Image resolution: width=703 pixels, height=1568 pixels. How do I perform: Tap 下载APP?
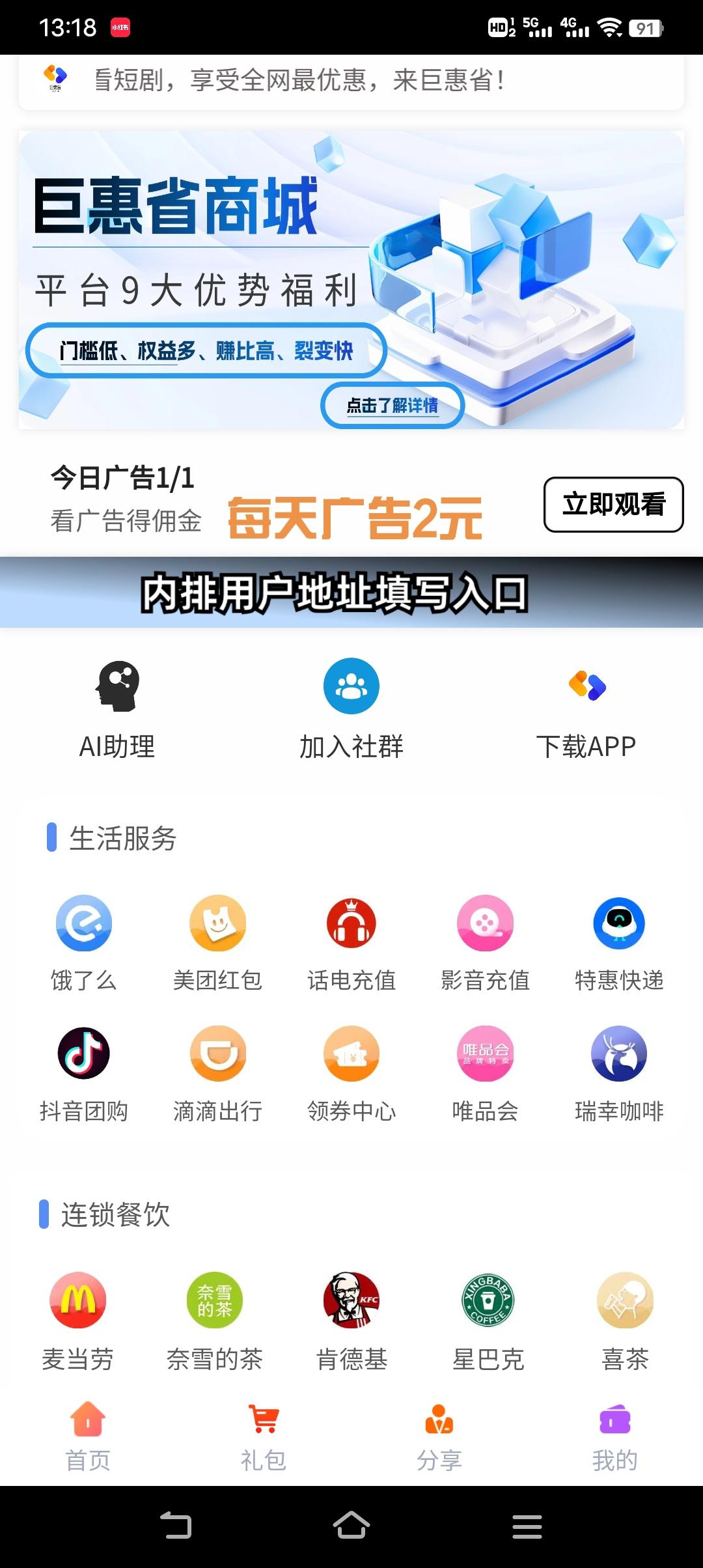(586, 708)
